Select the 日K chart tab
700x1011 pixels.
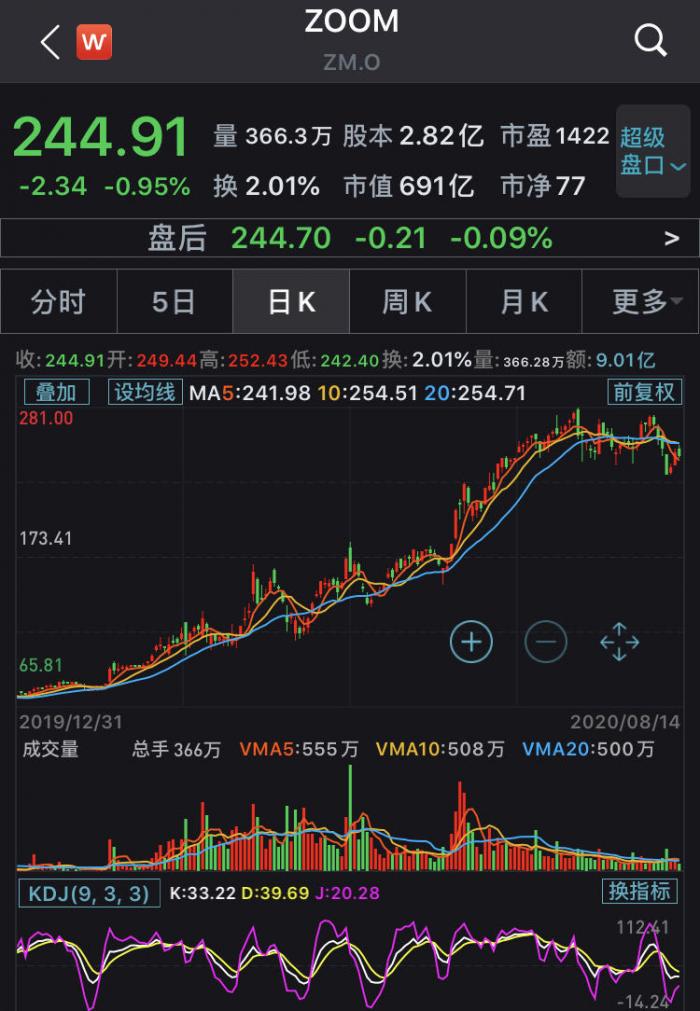(x=291, y=301)
